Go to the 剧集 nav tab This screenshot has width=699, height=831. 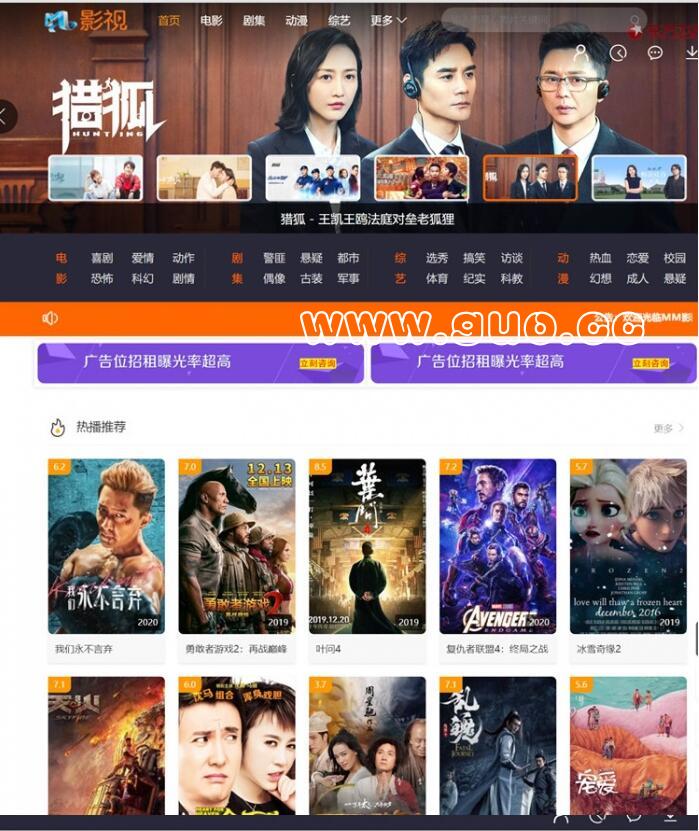pyautogui.click(x=253, y=20)
